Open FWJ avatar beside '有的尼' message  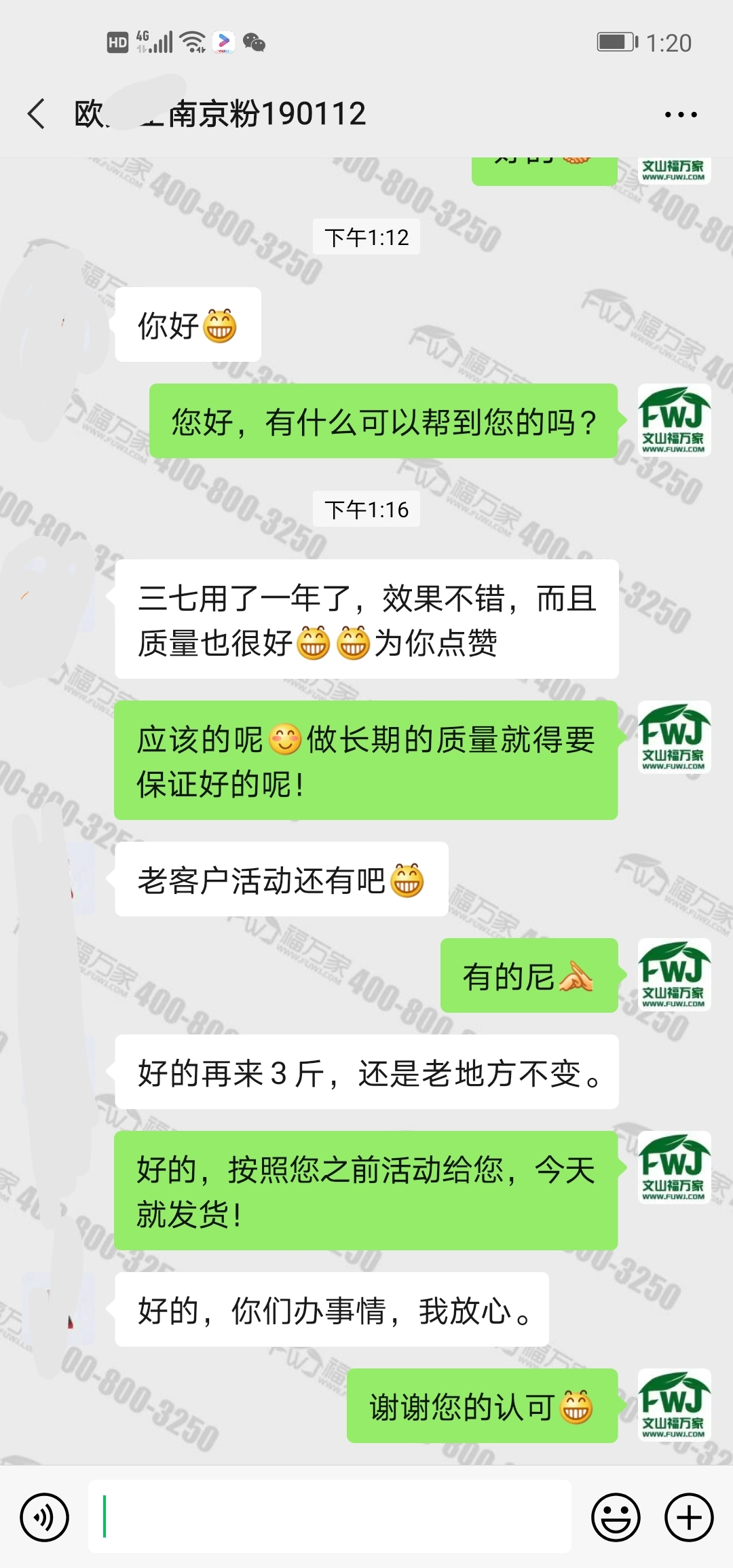(x=674, y=975)
